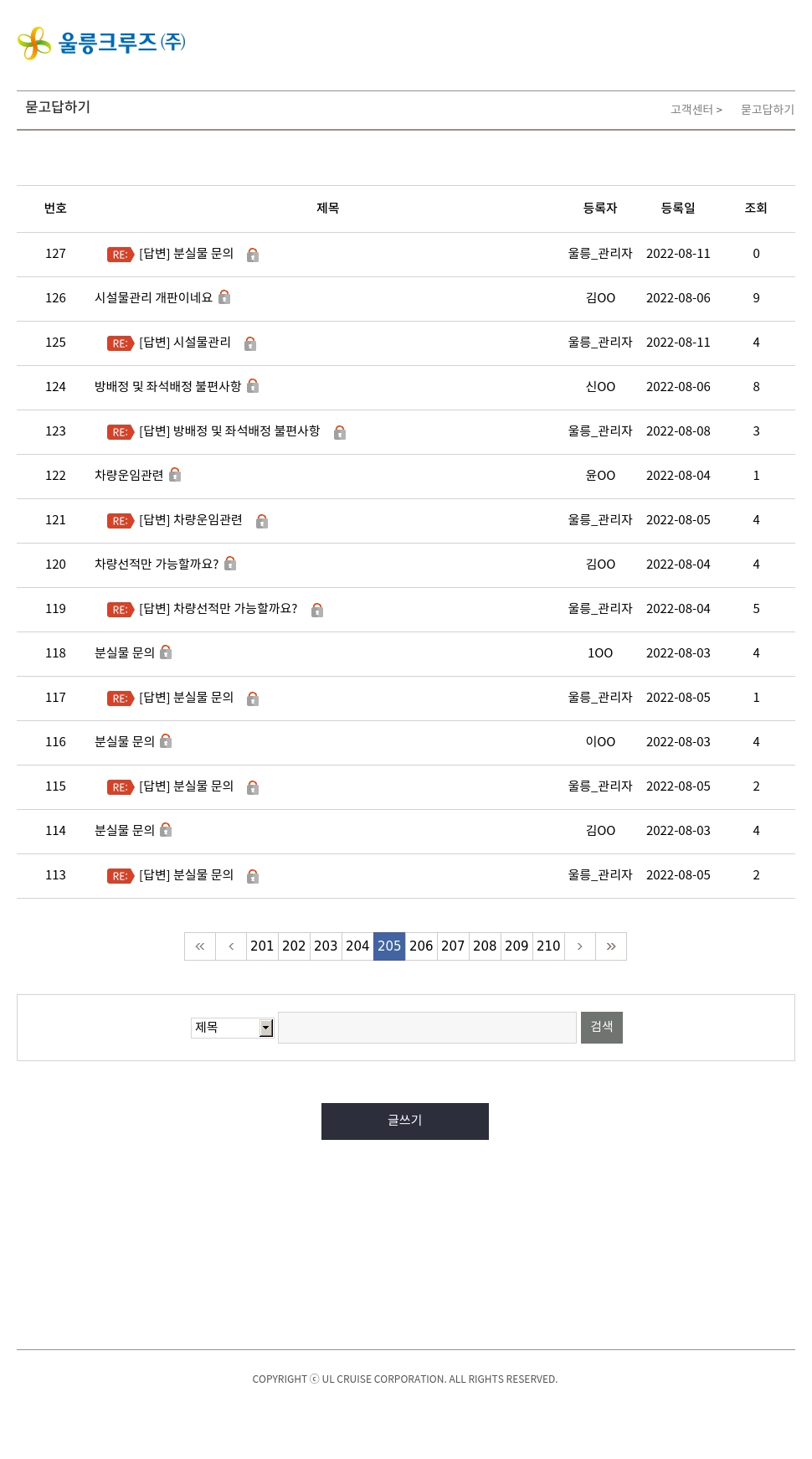Open the 고객센터 breadcrumb link
812x1459 pixels.
691,110
